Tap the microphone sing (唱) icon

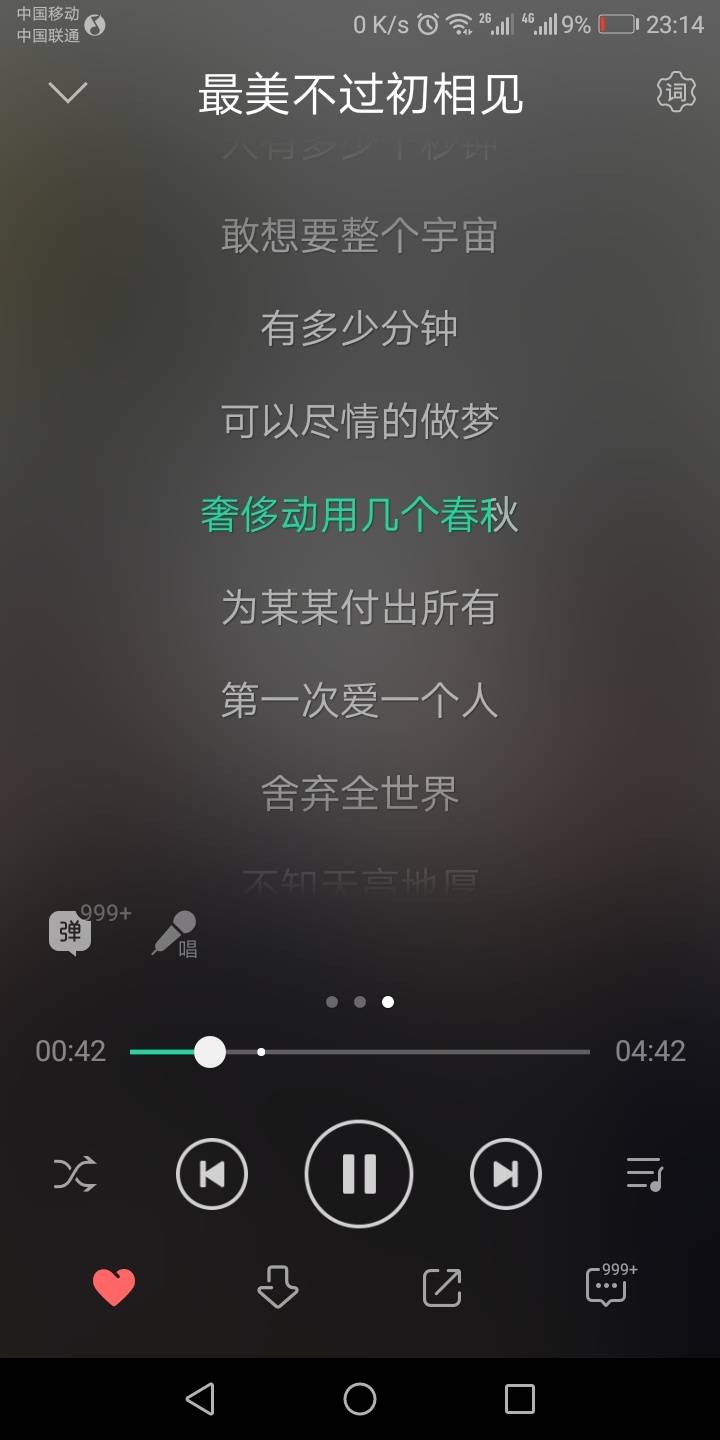(x=174, y=934)
